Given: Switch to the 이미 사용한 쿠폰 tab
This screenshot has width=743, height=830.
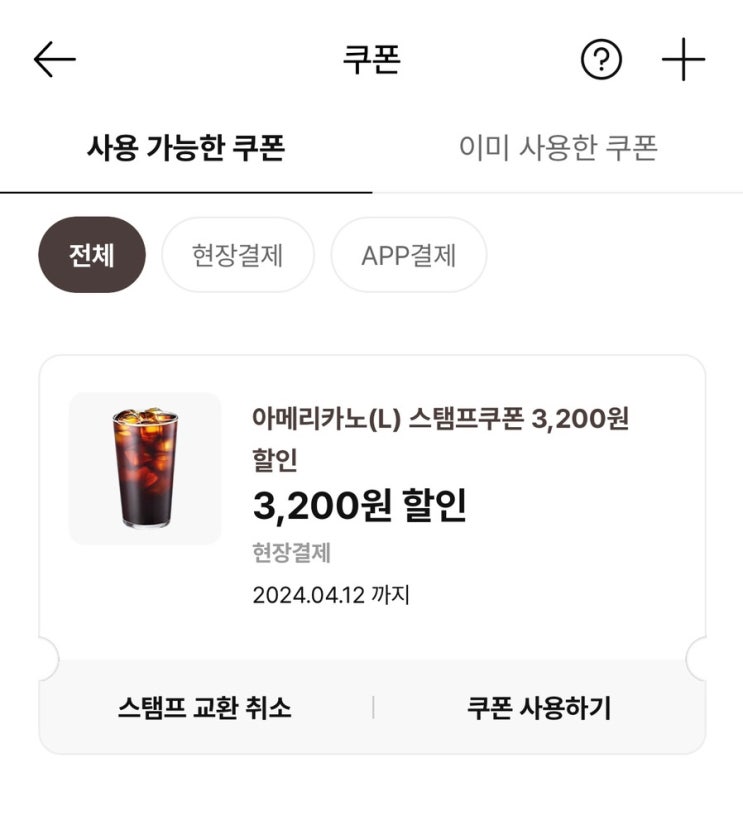Looking at the screenshot, I should (x=558, y=148).
